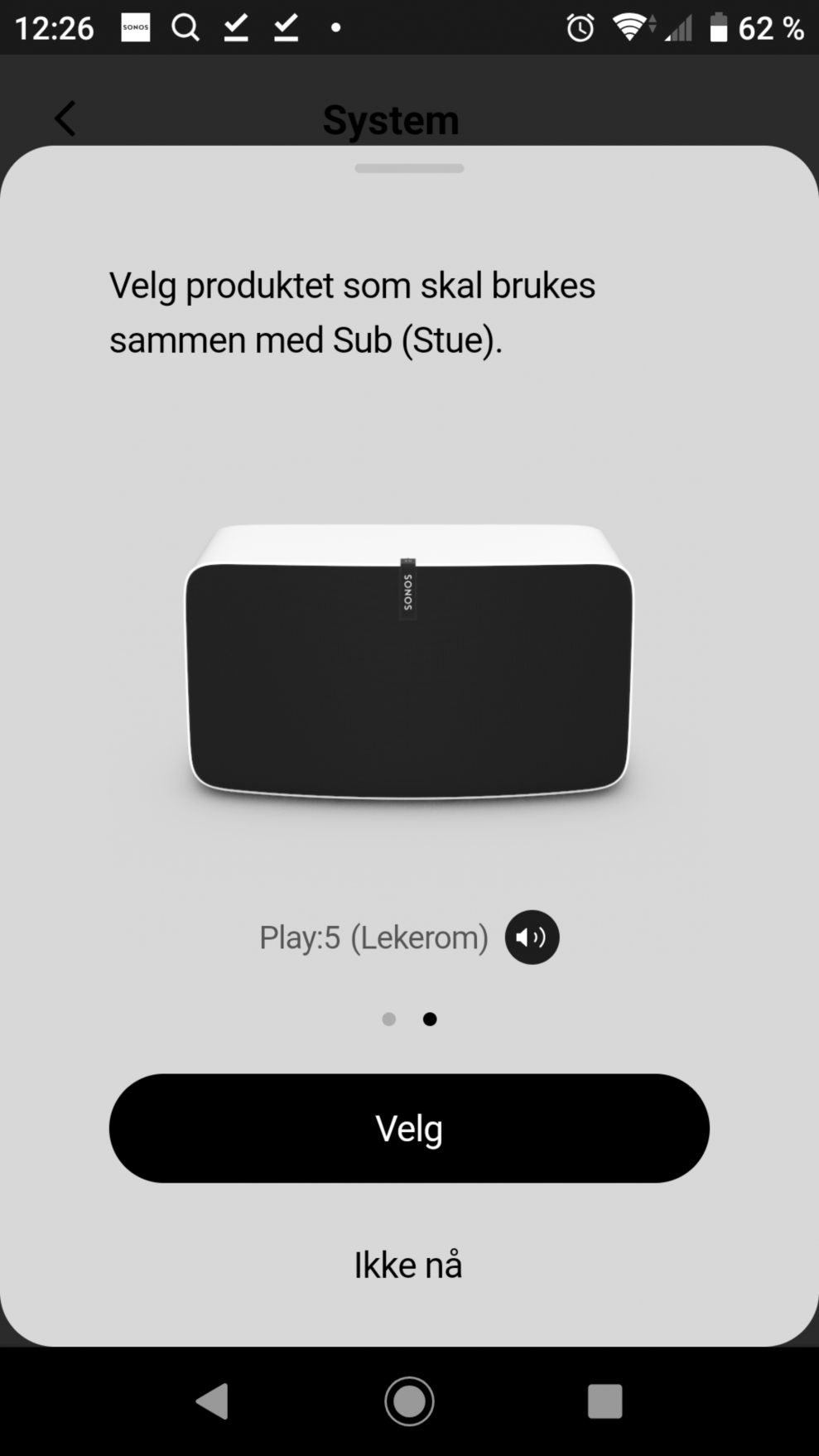Tap Velg to select Play:5 (Lekerom)
The height and width of the screenshot is (1456, 819).
(409, 1128)
